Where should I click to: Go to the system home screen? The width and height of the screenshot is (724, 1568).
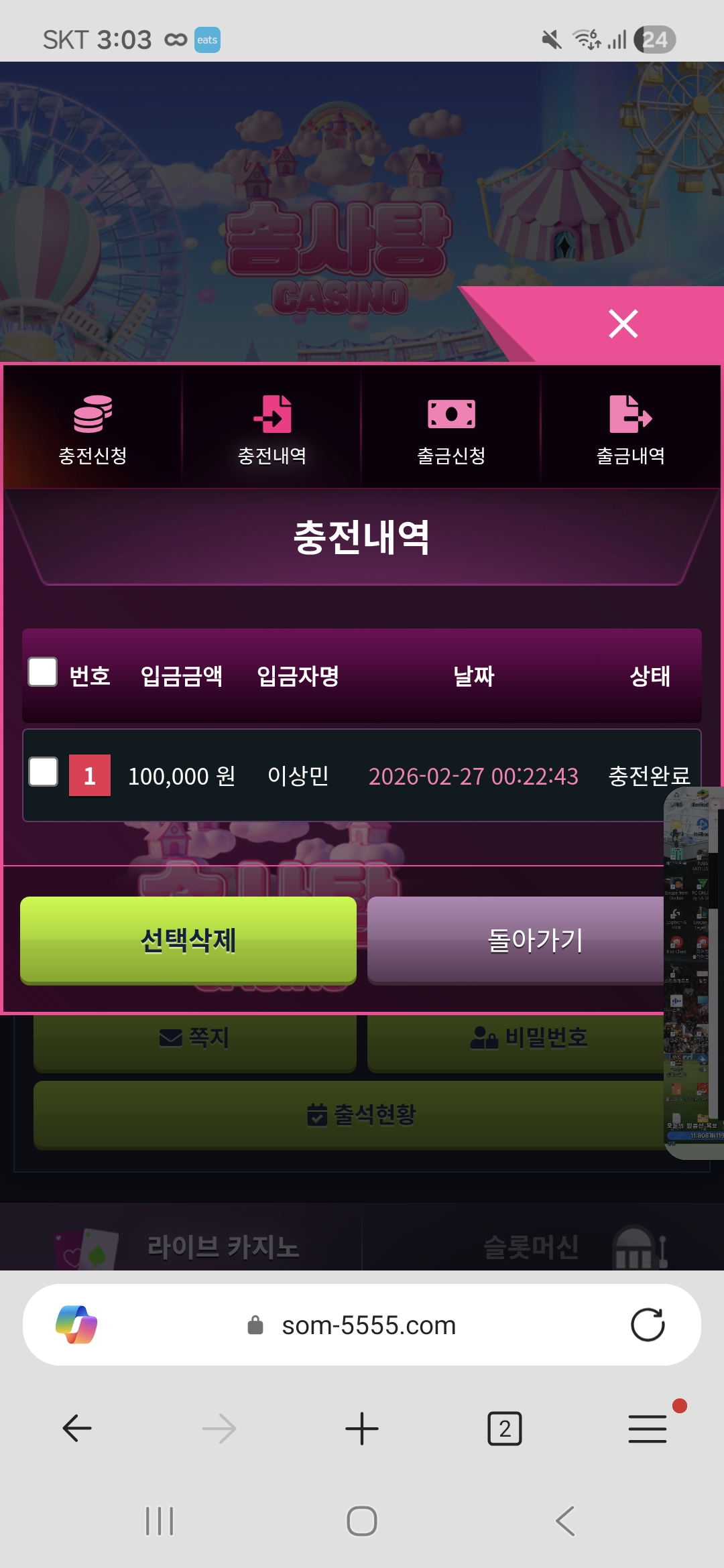pyautogui.click(x=362, y=1520)
